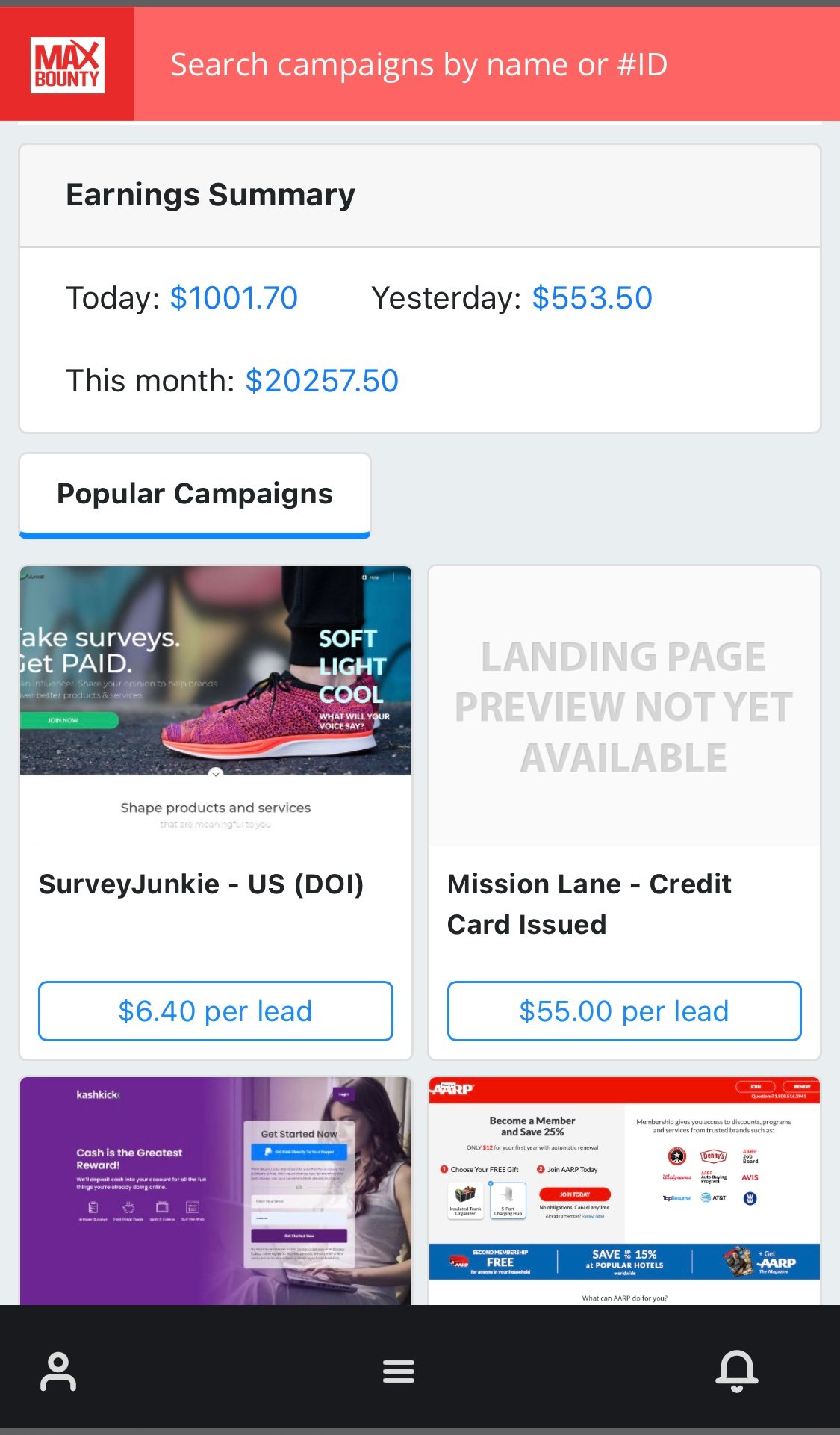This screenshot has width=840, height=1435.
Task: Open the account profile icon
Action: (x=58, y=1371)
